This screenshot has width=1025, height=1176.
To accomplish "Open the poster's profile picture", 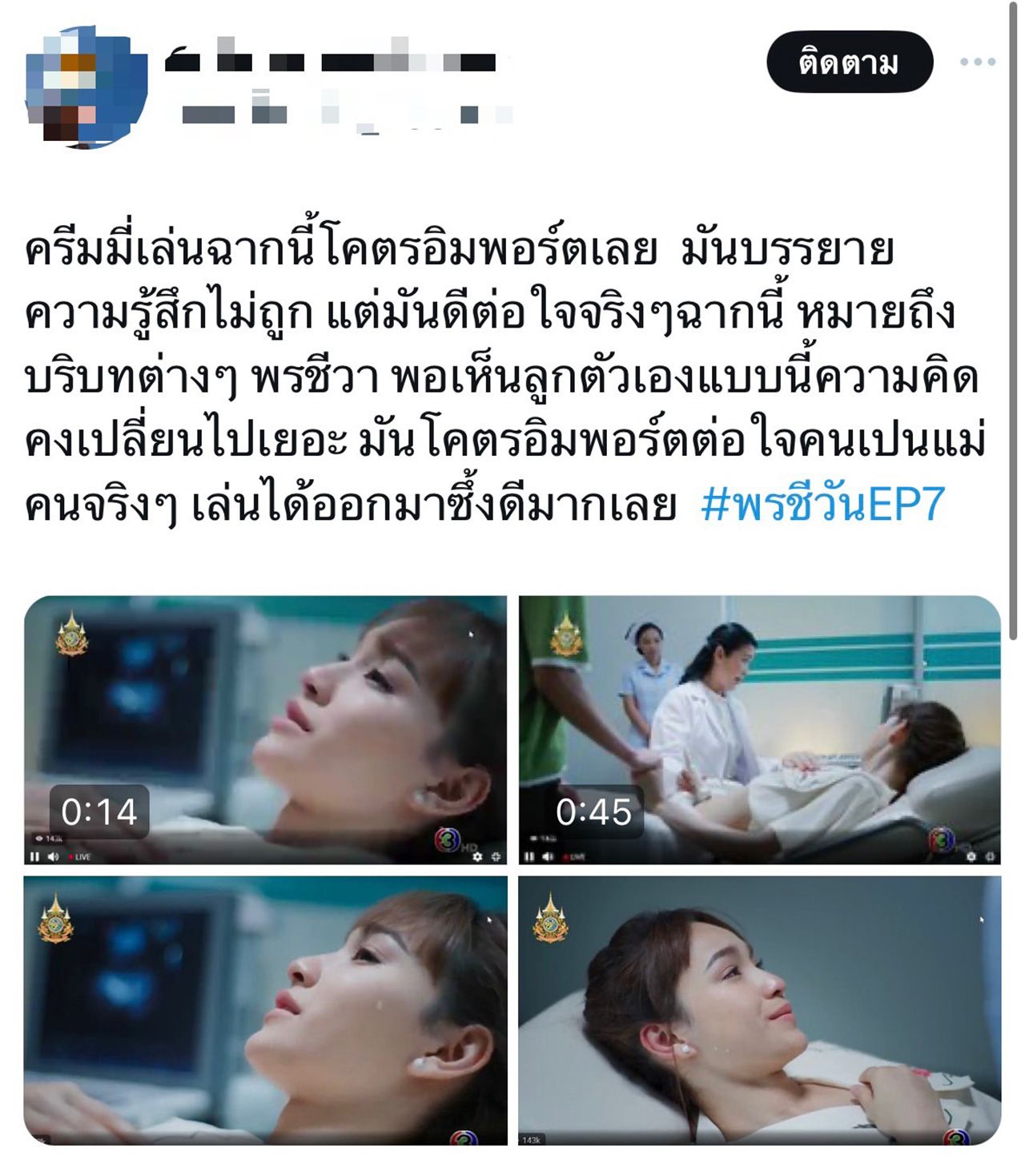I will pyautogui.click(x=86, y=87).
